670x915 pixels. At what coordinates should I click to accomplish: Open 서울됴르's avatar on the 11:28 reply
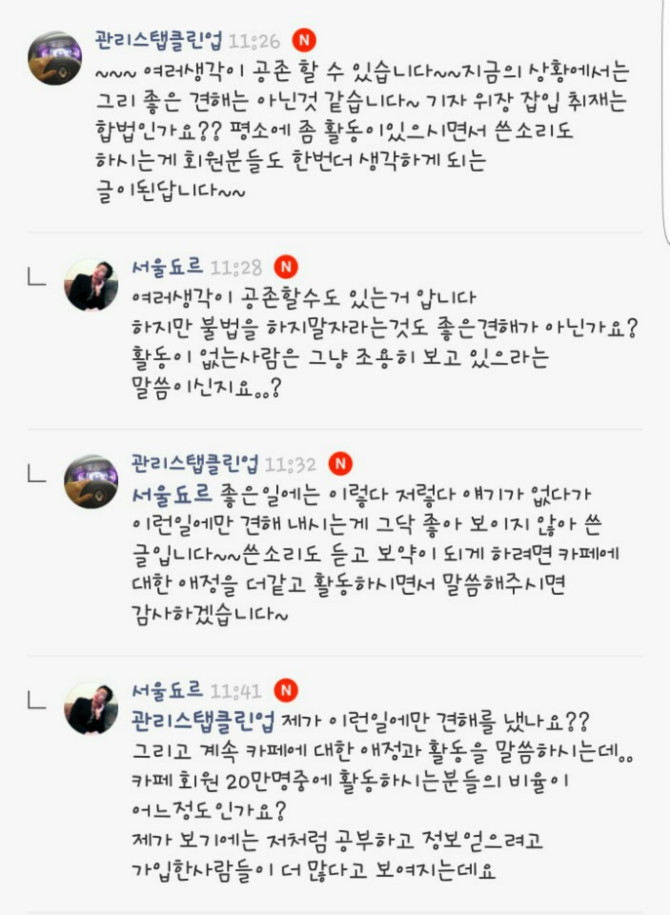(93, 286)
